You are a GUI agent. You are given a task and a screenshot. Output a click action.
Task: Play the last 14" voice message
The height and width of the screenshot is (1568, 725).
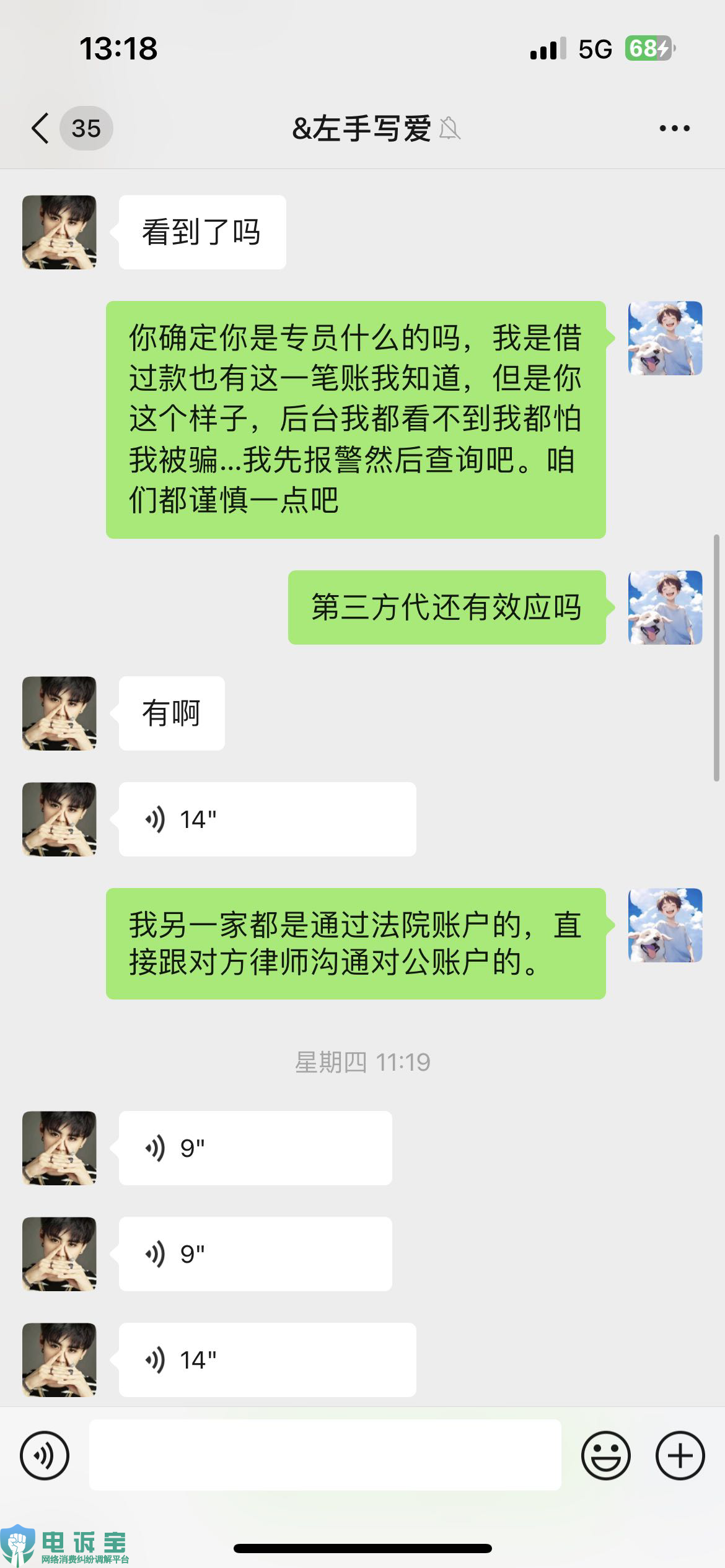click(266, 1360)
